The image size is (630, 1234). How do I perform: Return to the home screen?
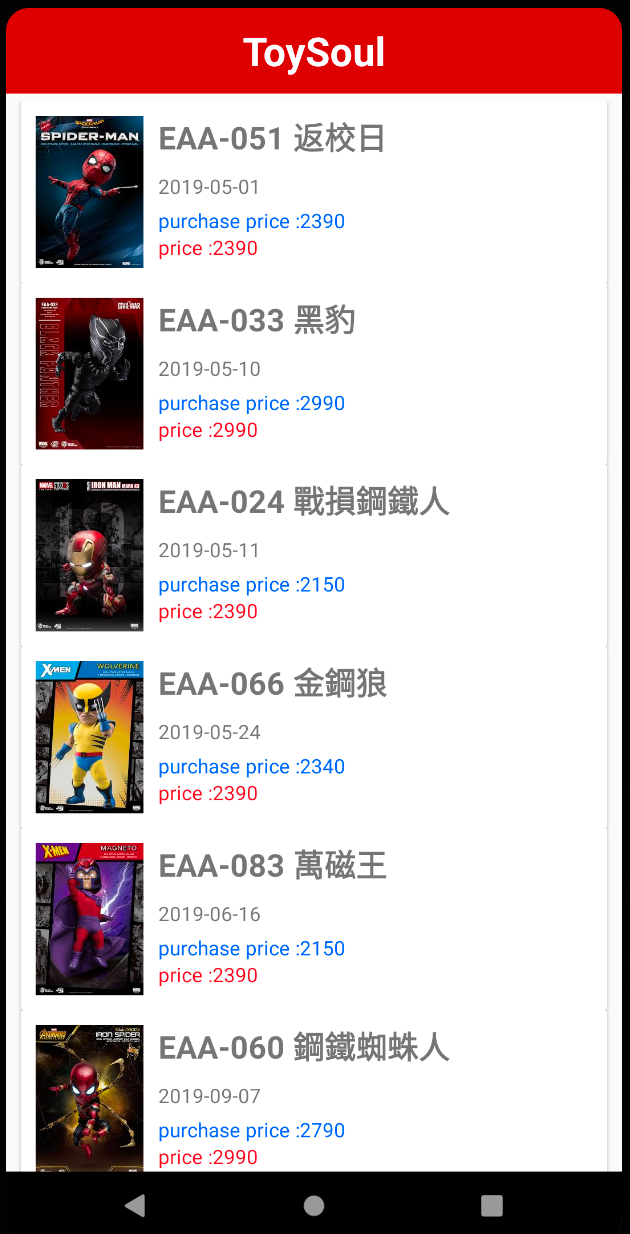pos(314,1205)
